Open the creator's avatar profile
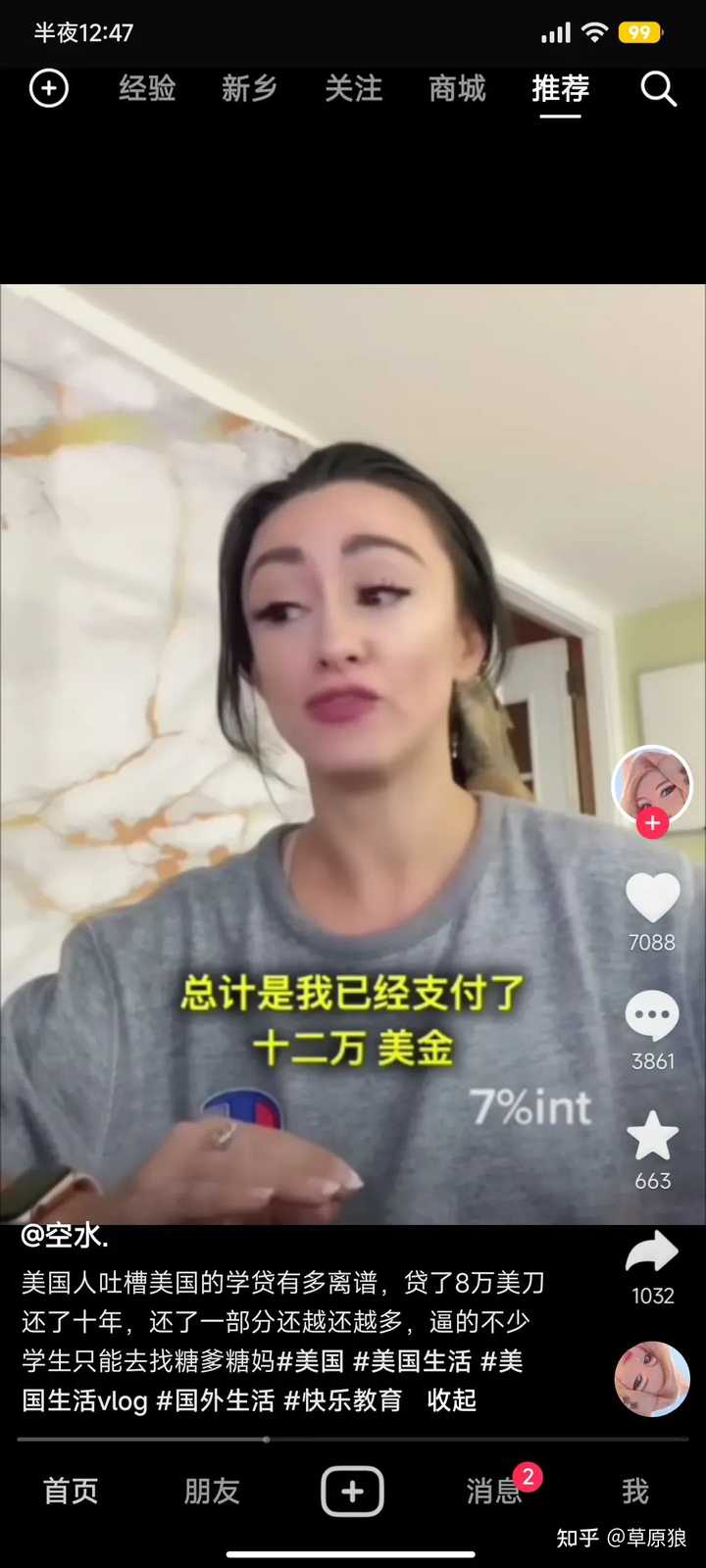 pyautogui.click(x=652, y=782)
